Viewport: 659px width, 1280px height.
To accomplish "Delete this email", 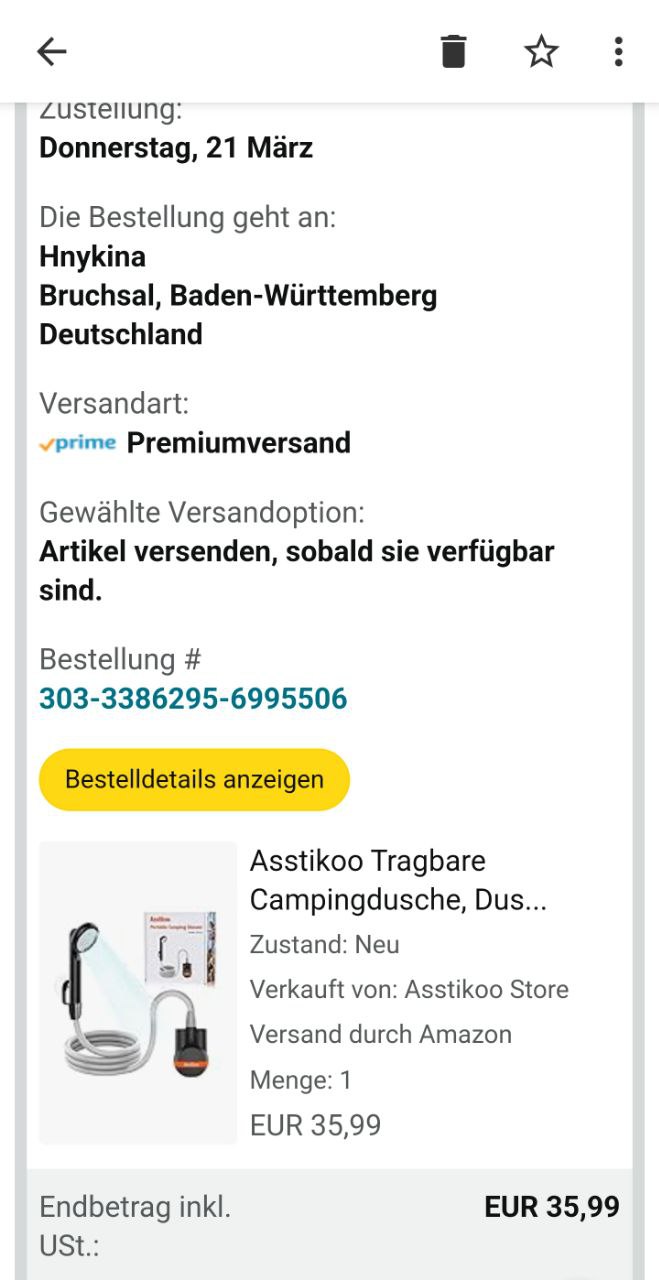I will (x=453, y=52).
